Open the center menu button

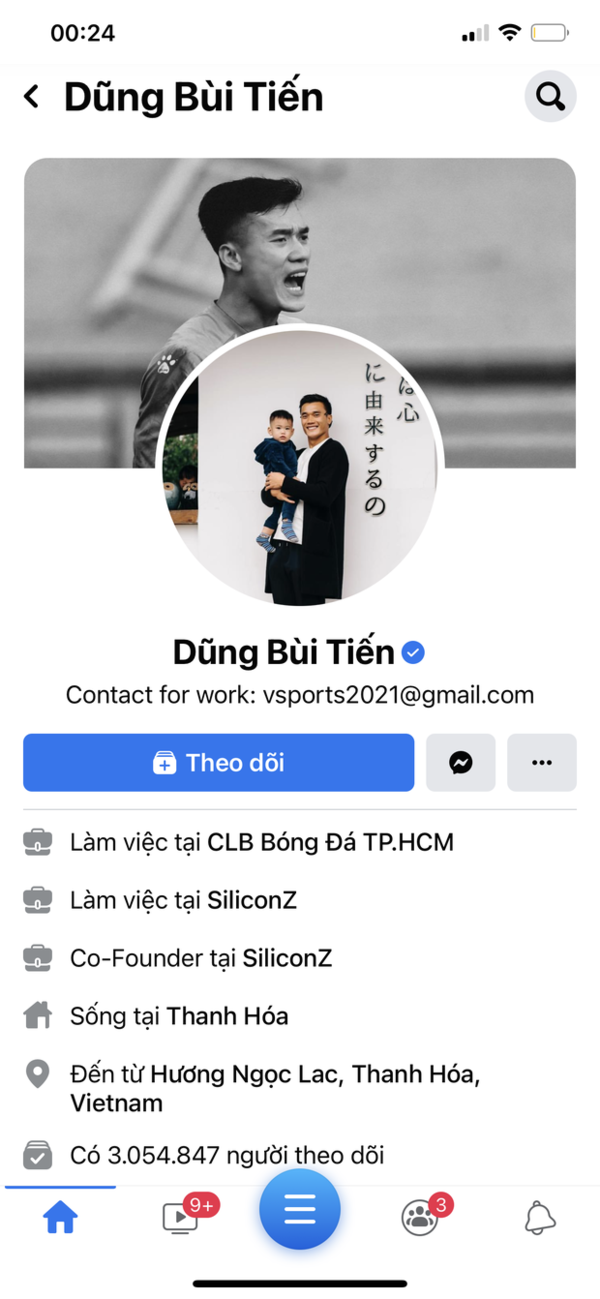point(300,1210)
